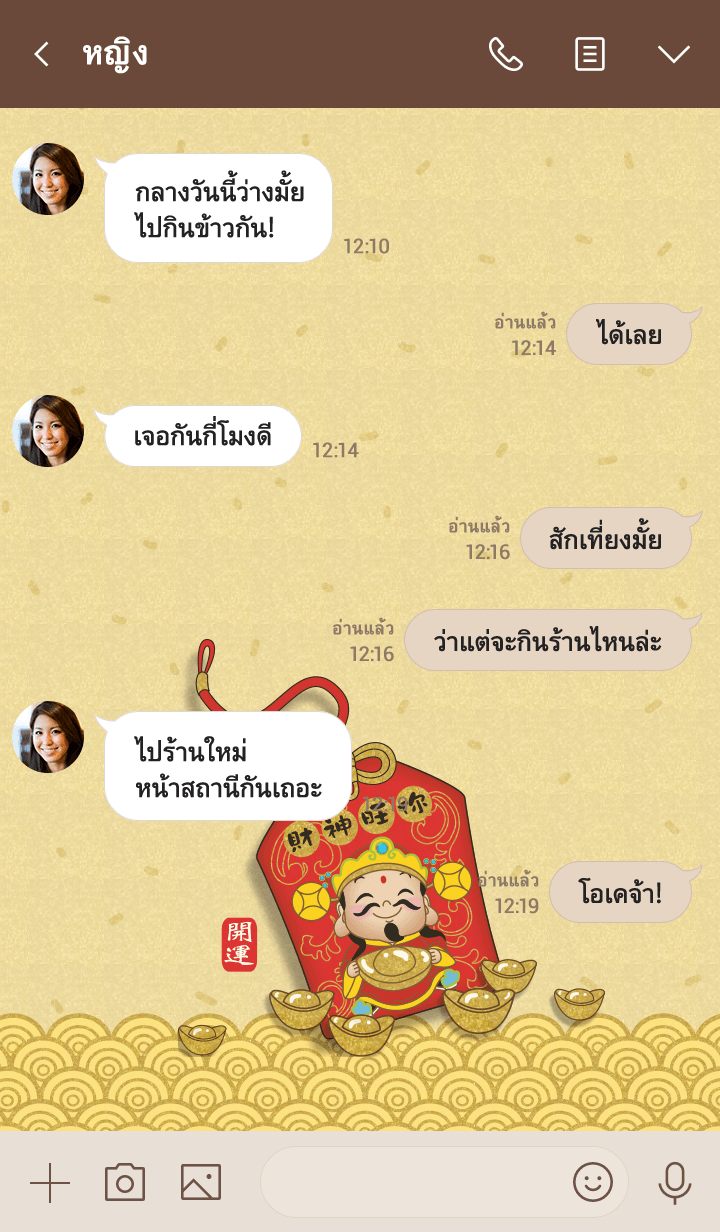Expand the chat options chevron
The height and width of the screenshot is (1232, 720).
click(x=674, y=54)
